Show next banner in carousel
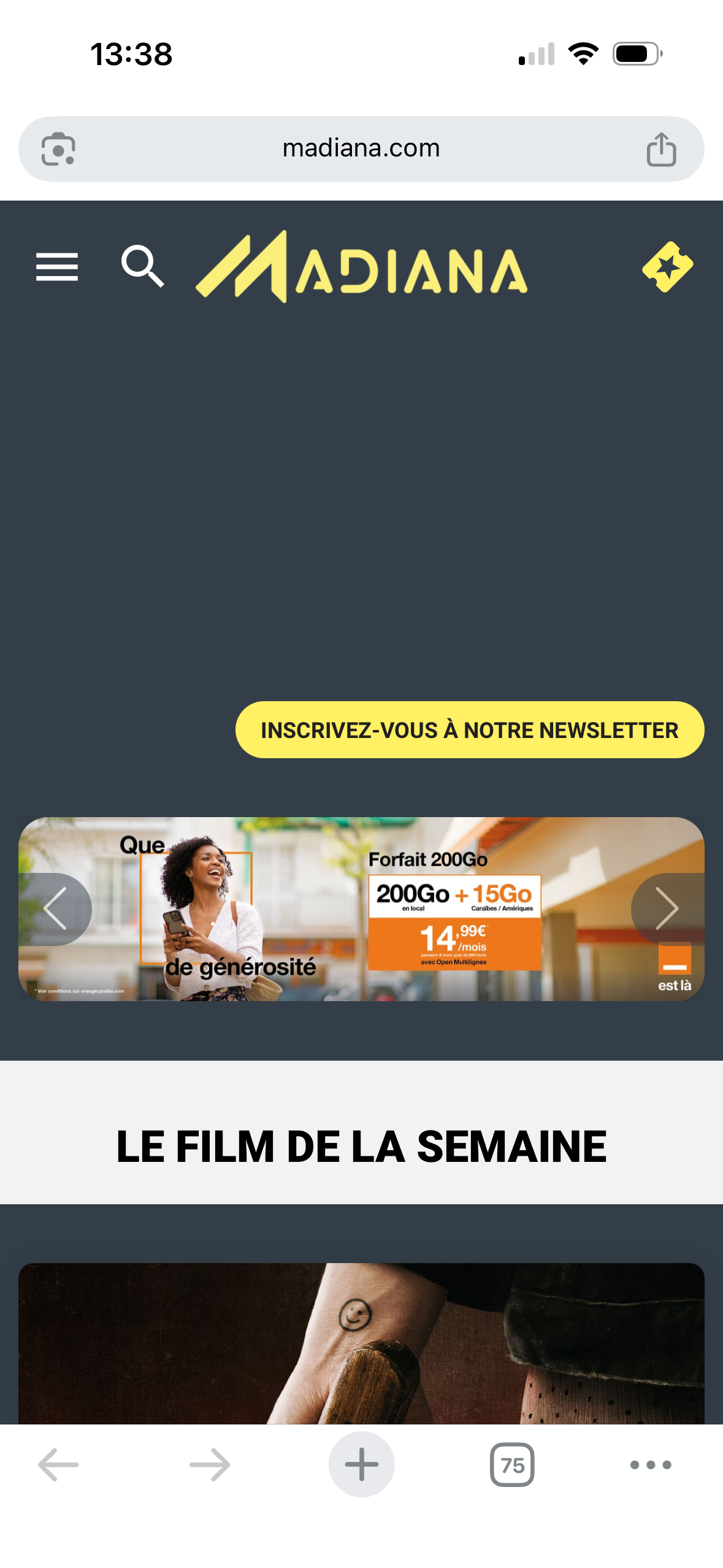This screenshot has height=1568, width=723. [667, 909]
